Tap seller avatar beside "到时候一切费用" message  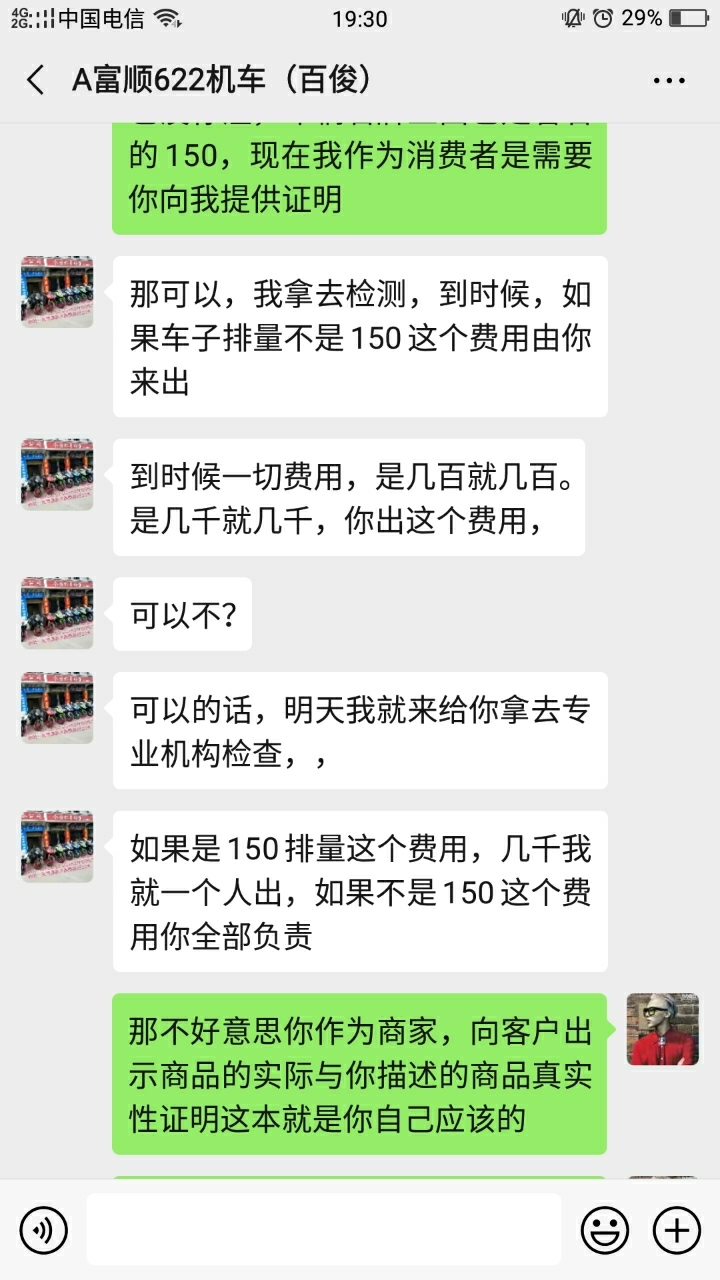tap(57, 474)
